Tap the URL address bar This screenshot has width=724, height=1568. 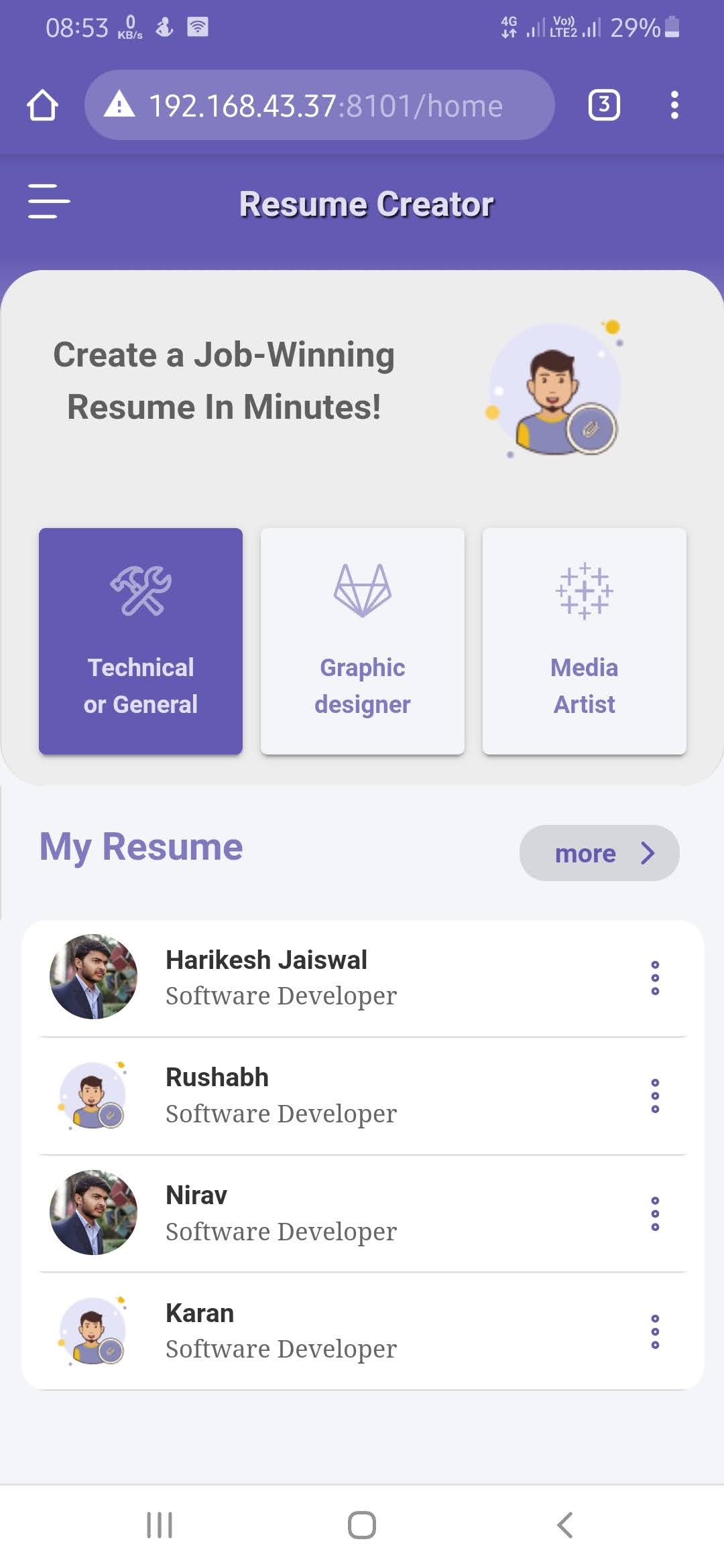tap(319, 105)
